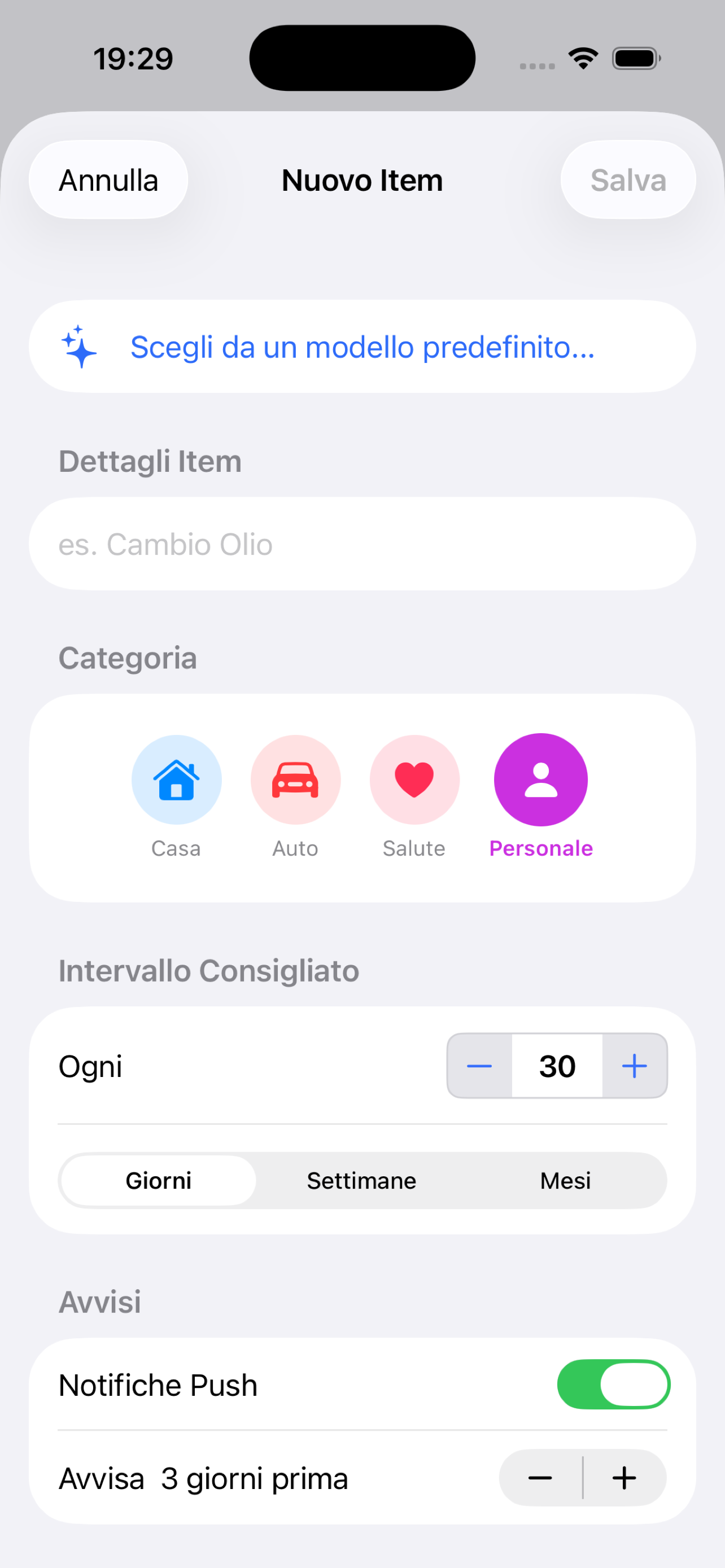The image size is (725, 1568).
Task: Disable Notifiche Push
Action: [x=613, y=1385]
